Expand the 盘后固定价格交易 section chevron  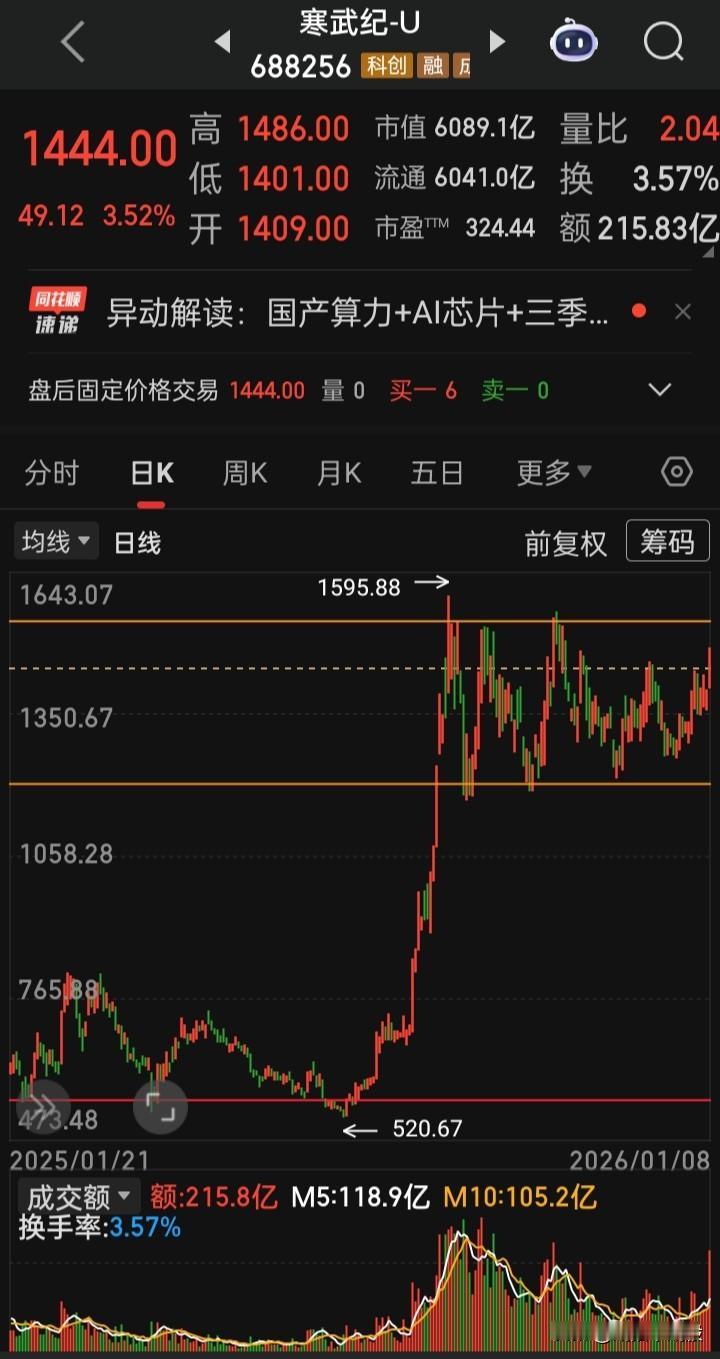[x=658, y=390]
